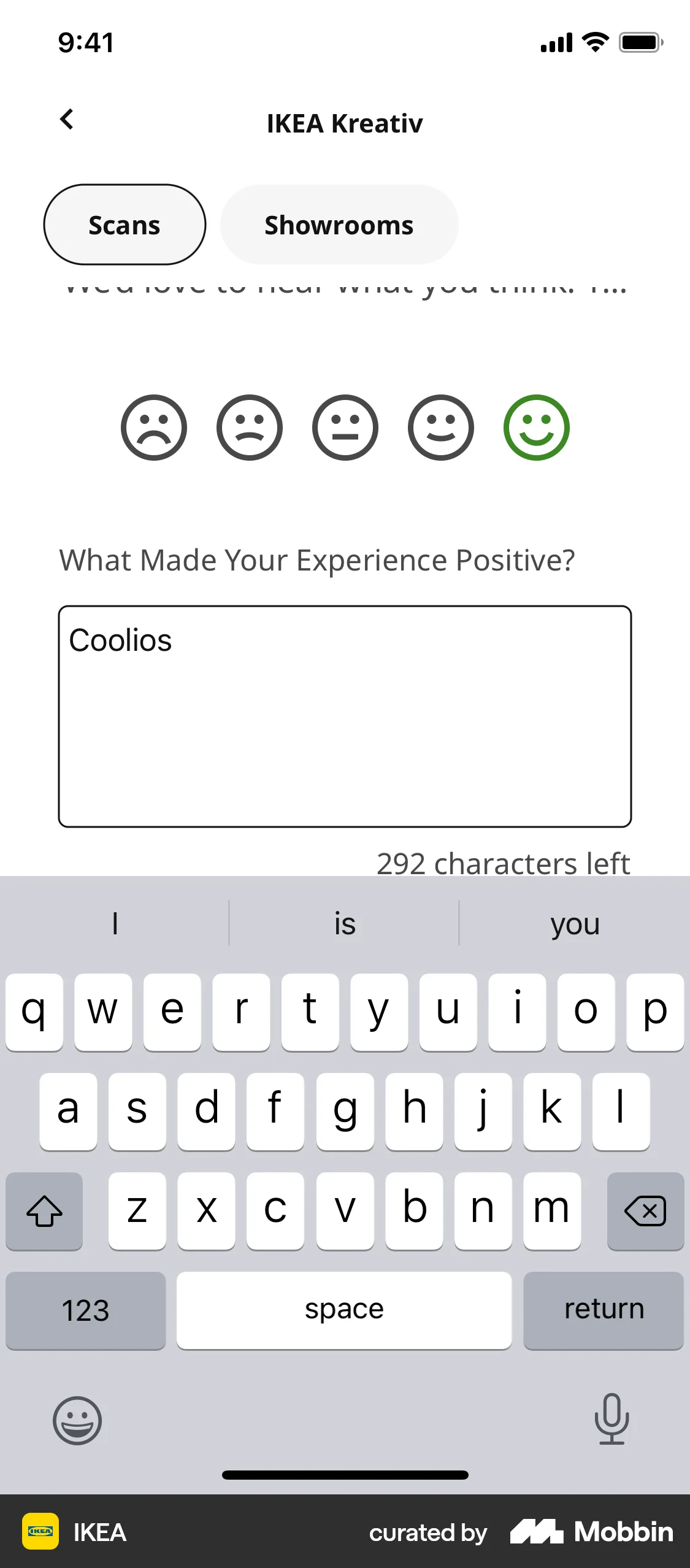
Task: Choose the neutral face rating
Action: 345,427
